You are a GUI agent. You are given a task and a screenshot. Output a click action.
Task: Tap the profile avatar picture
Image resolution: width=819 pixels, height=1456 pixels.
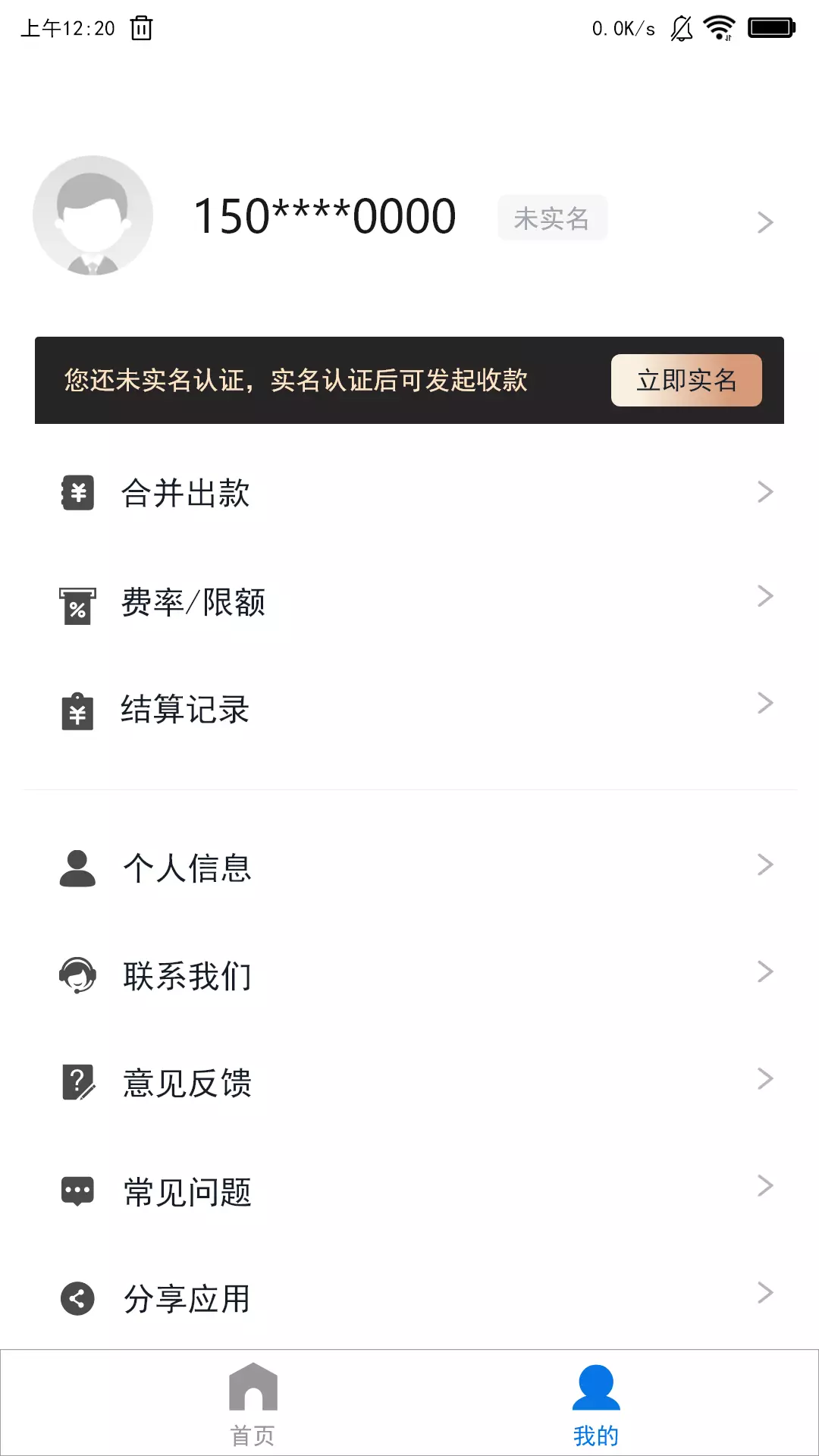point(93,216)
